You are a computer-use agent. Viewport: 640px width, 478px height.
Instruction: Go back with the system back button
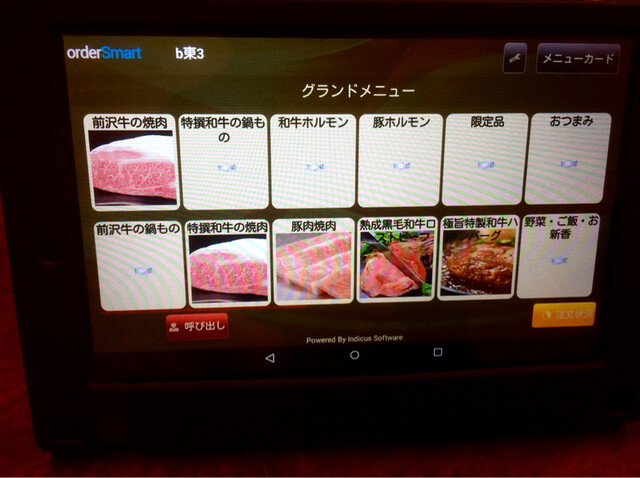[269, 357]
